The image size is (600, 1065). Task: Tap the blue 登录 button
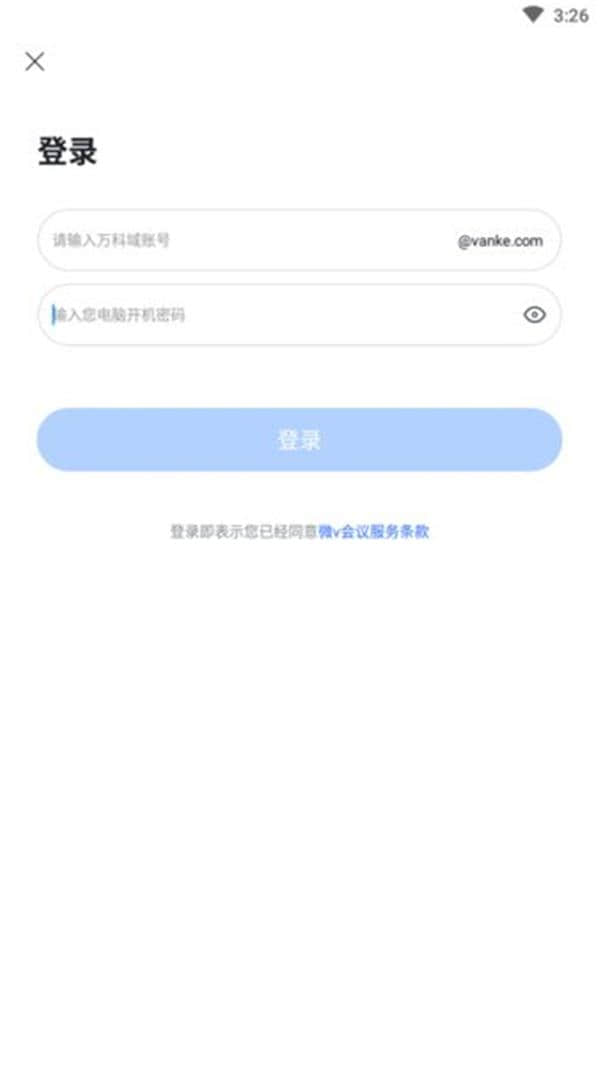(299, 440)
